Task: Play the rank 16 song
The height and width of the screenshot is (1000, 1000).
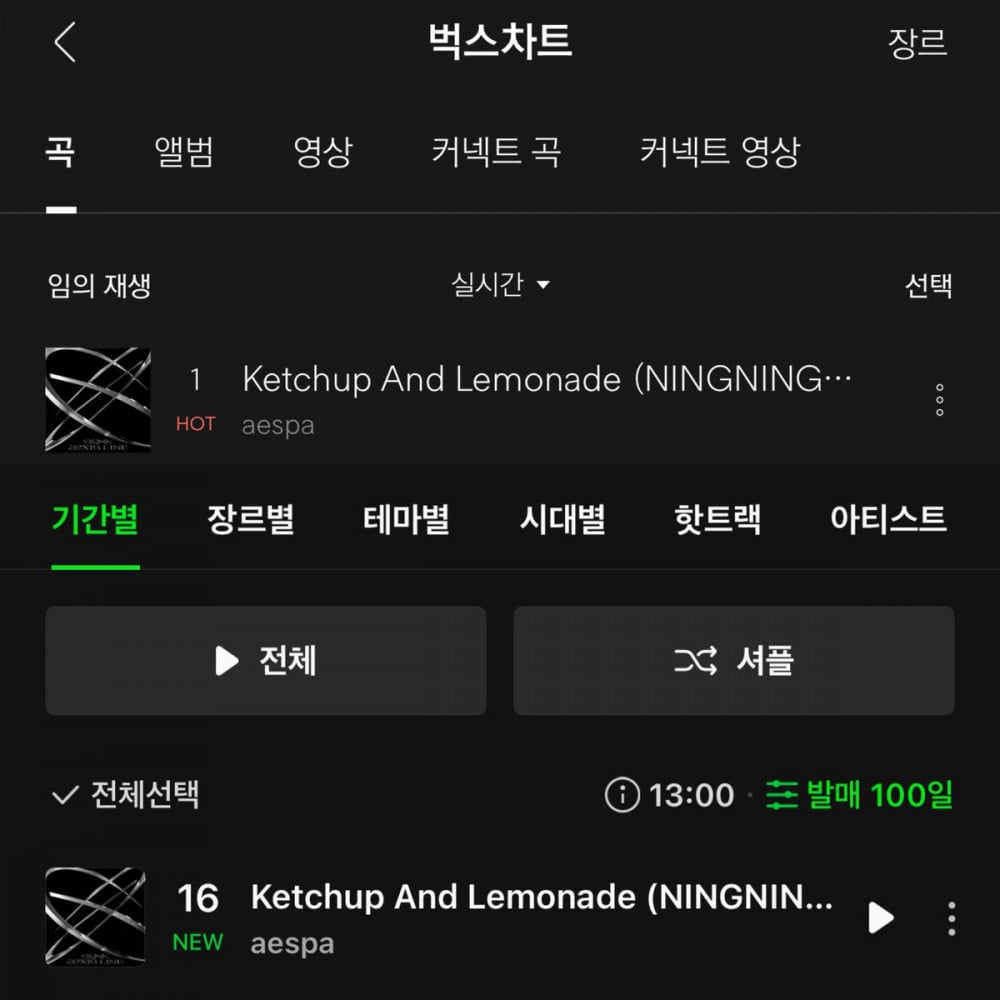Action: coord(880,917)
